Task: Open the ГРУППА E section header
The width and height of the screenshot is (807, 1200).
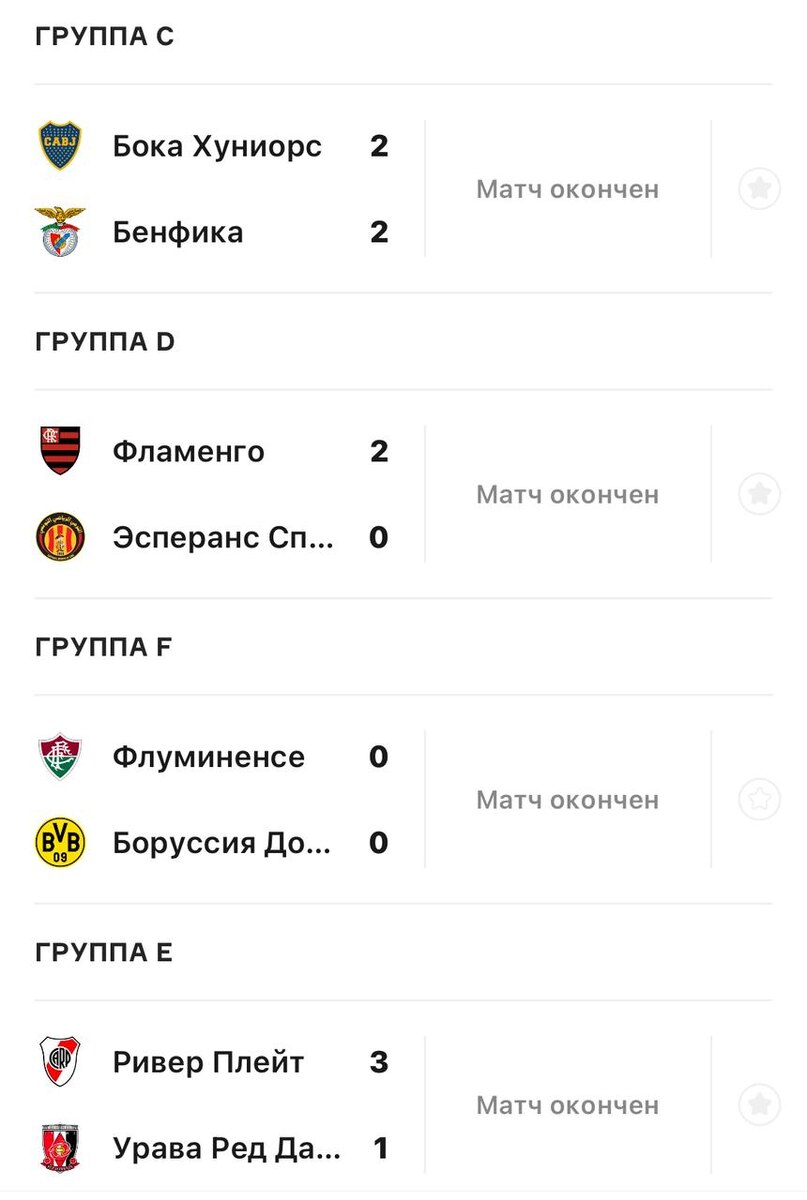Action: coord(103,952)
